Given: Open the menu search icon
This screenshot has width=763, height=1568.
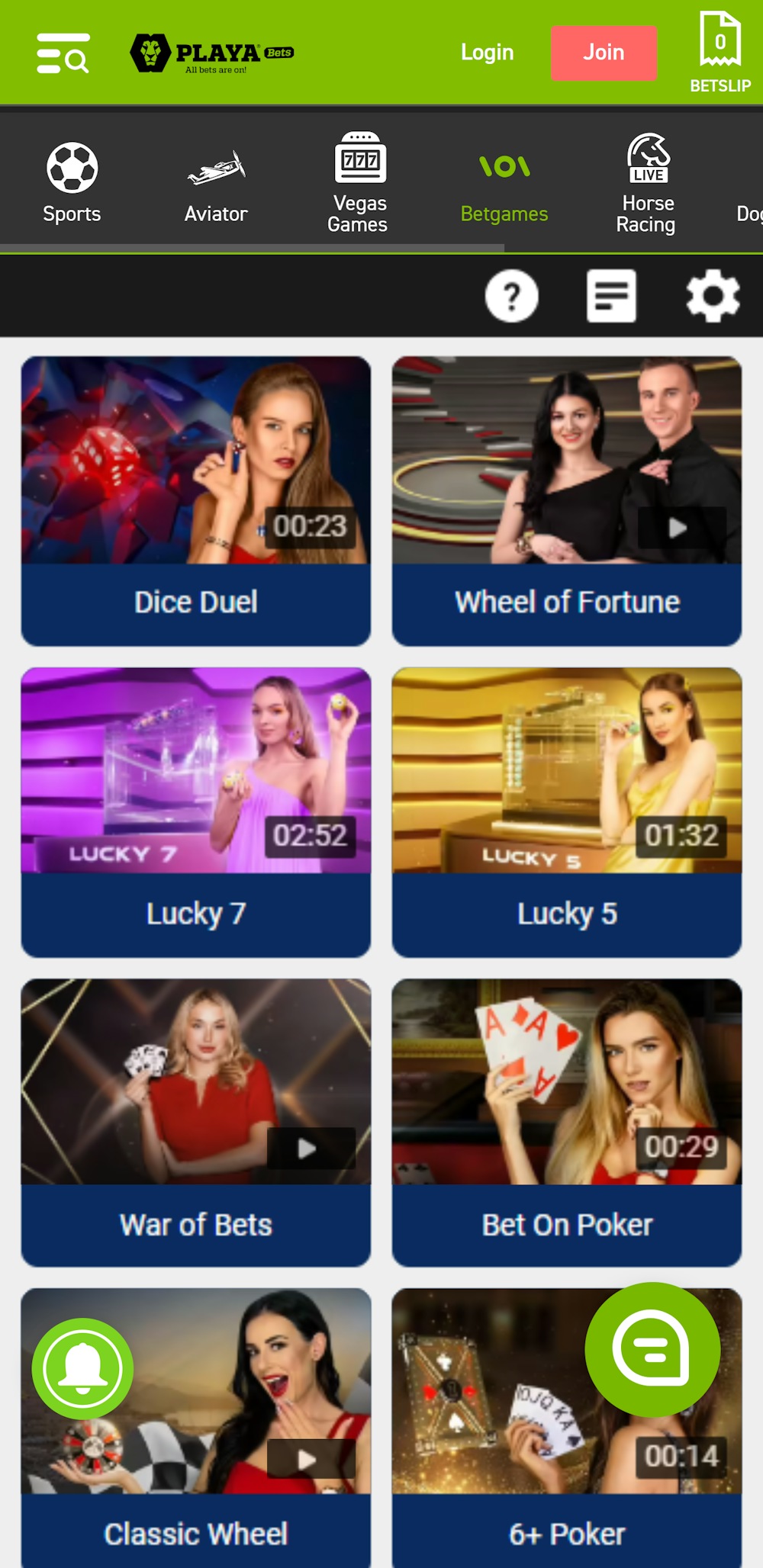Looking at the screenshot, I should pyautogui.click(x=63, y=53).
